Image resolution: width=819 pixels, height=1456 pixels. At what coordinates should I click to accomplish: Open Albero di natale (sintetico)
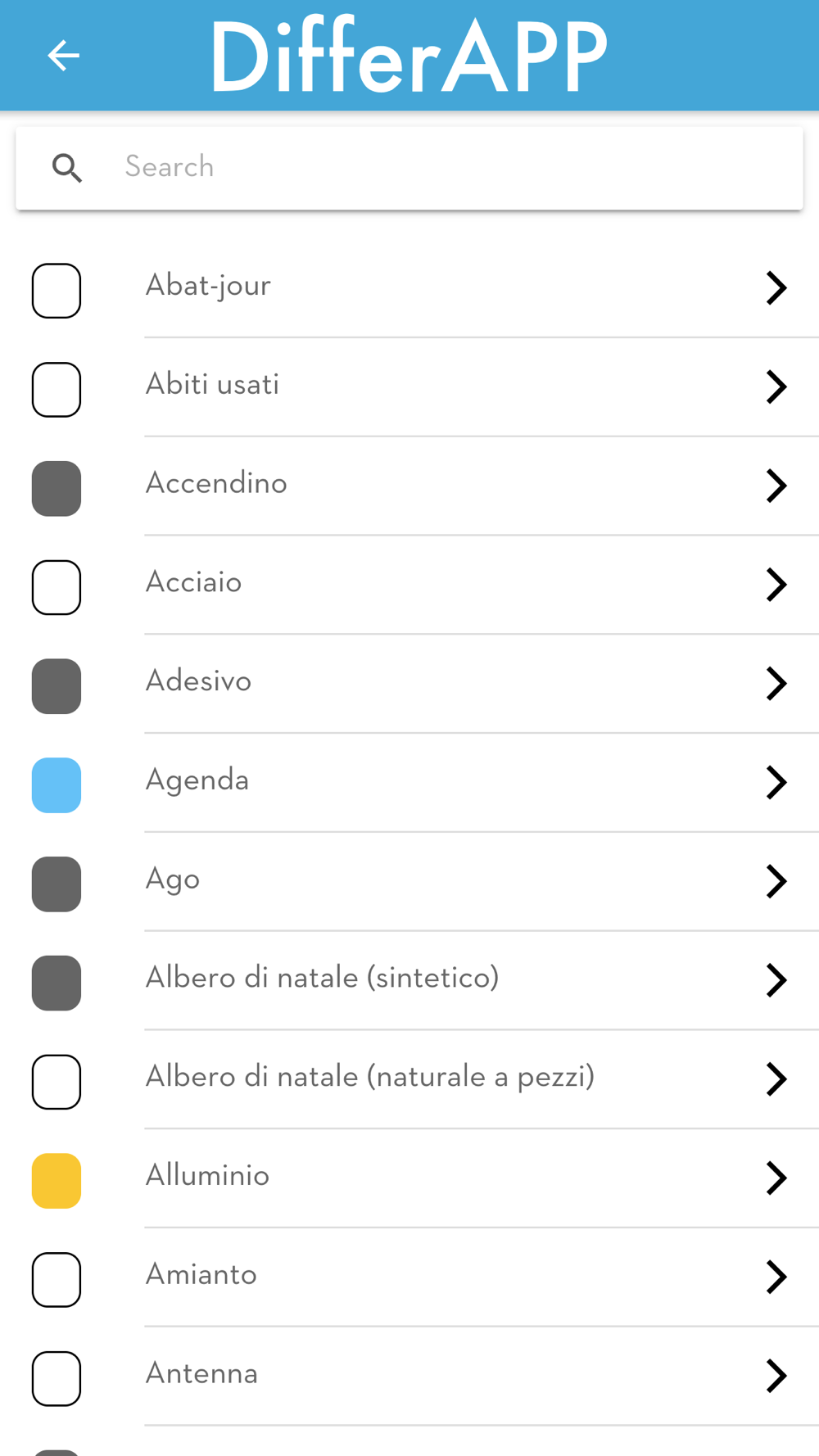click(x=409, y=981)
